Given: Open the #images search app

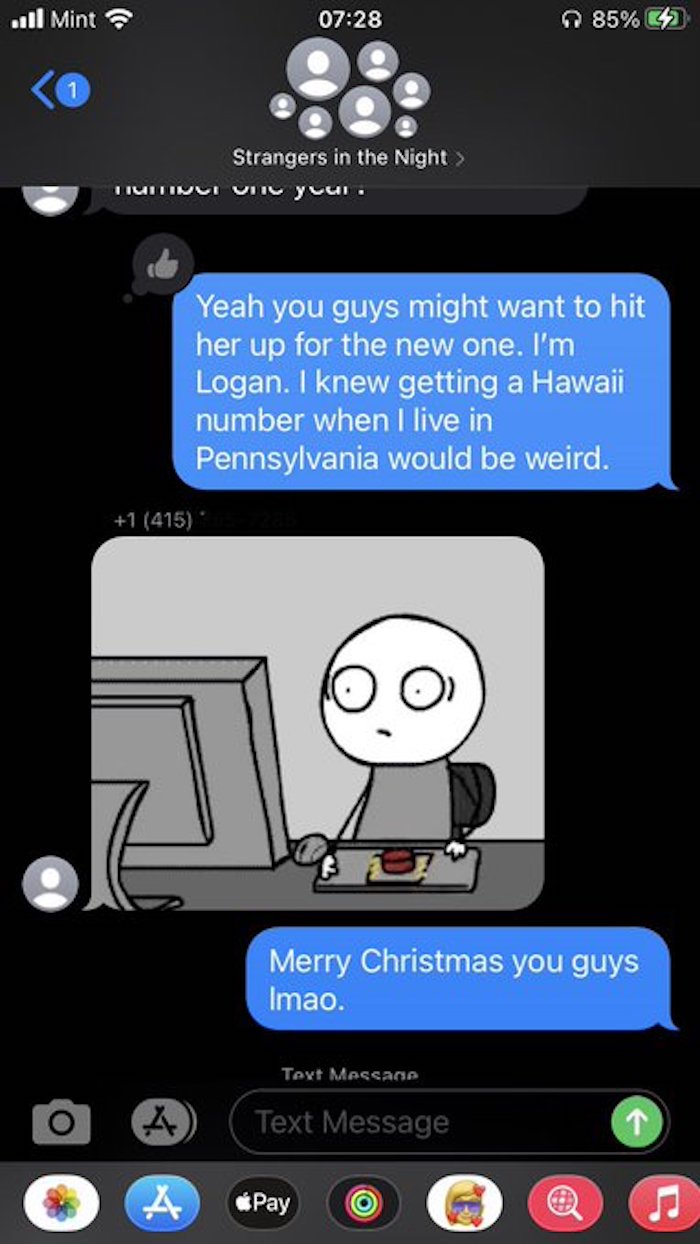Looking at the screenshot, I should [x=566, y=1203].
